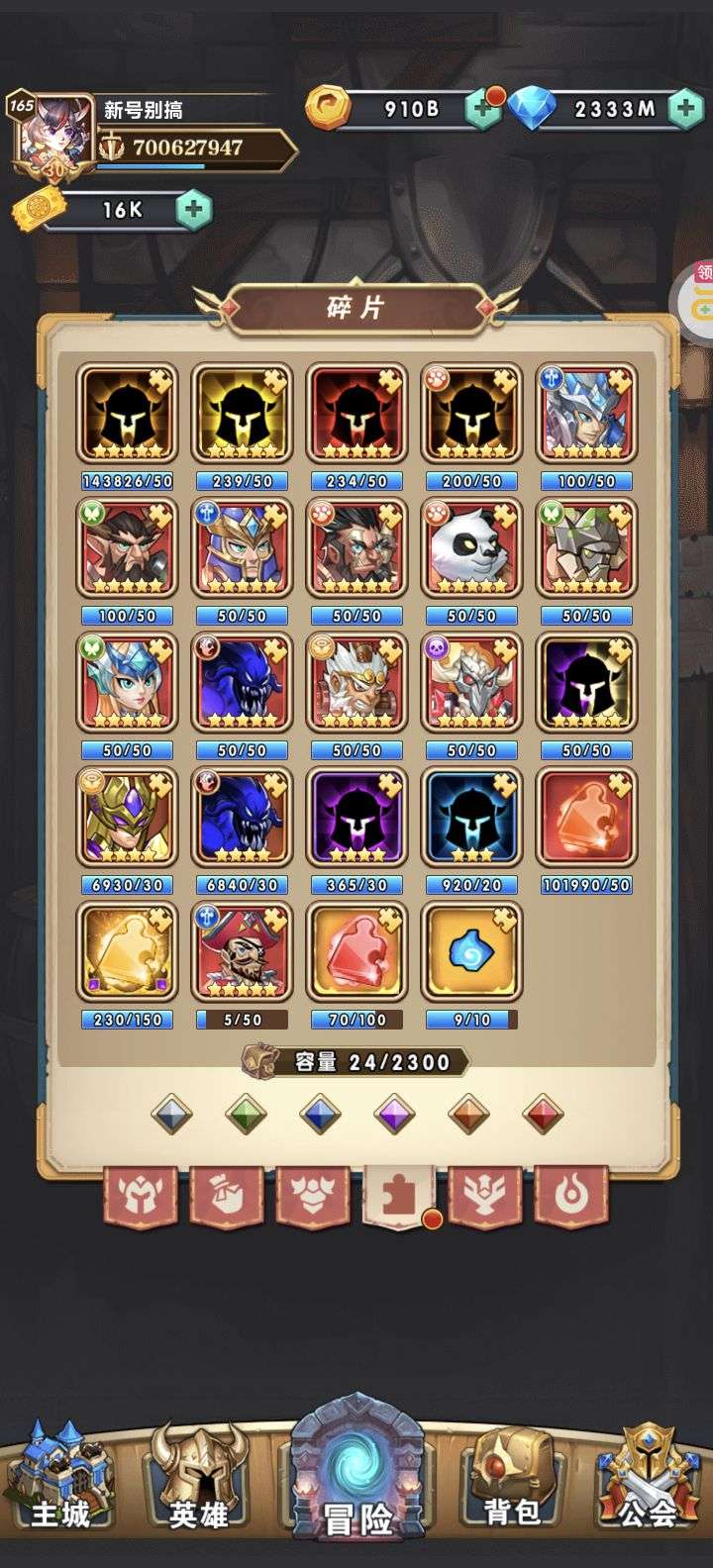Filter shards by the red gem
Image resolution: width=713 pixels, height=1568 pixels.
coord(542,1115)
